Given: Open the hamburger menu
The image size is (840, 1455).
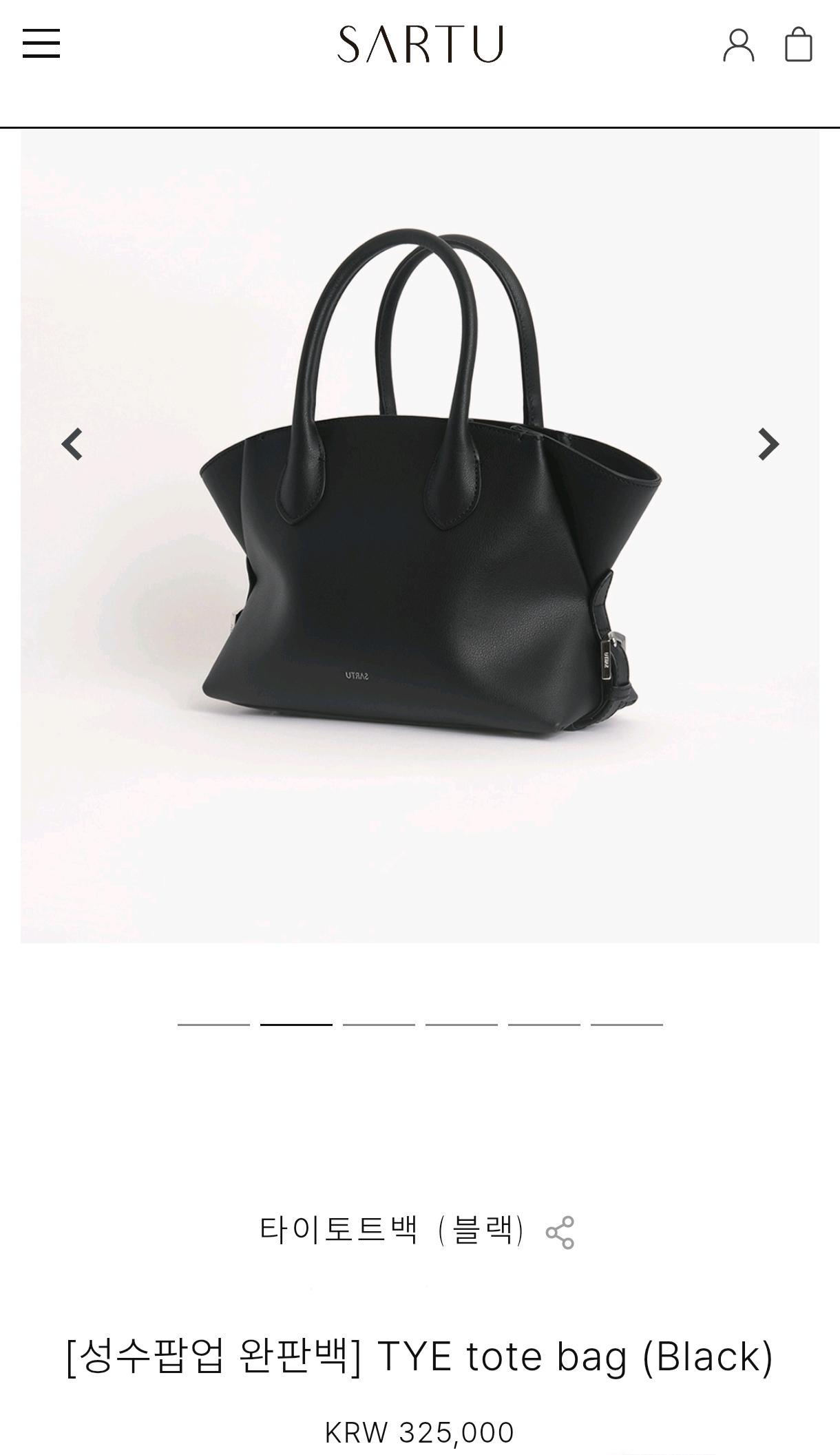Looking at the screenshot, I should click(x=41, y=43).
